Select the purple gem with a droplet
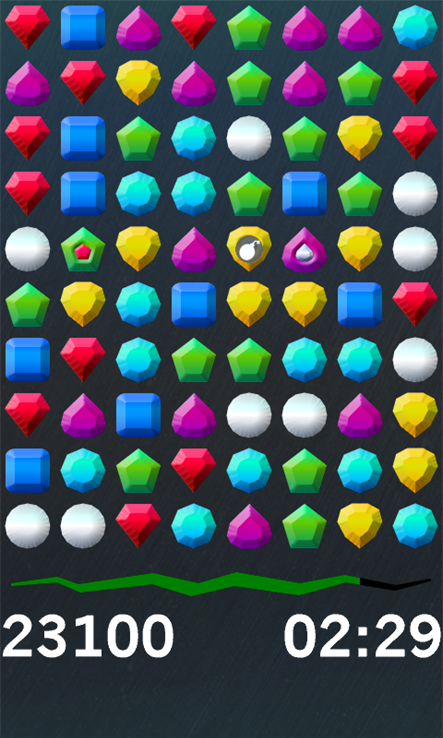 pos(305,249)
